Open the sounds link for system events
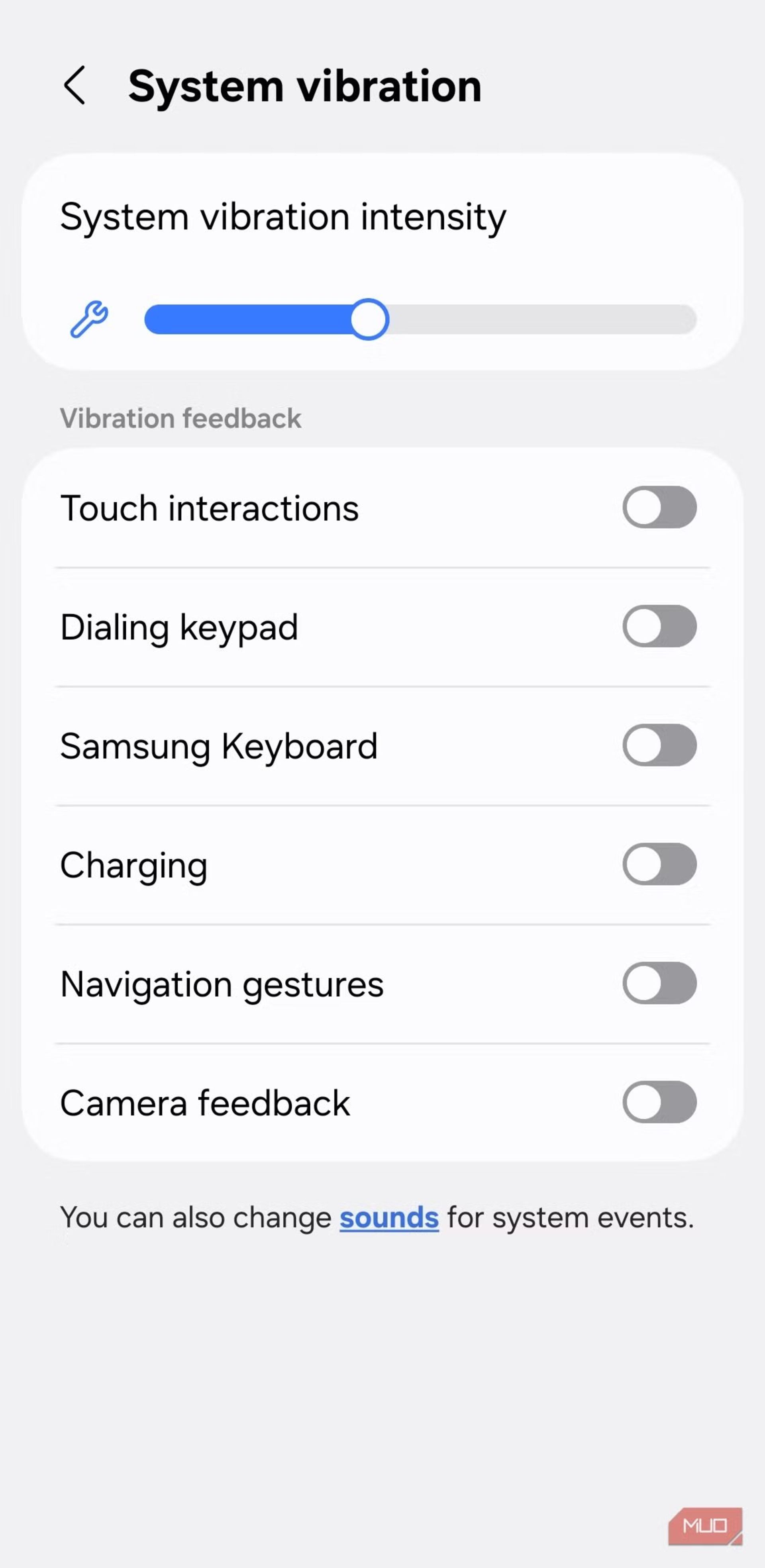Screen dimensions: 765x1568 click(x=389, y=1217)
